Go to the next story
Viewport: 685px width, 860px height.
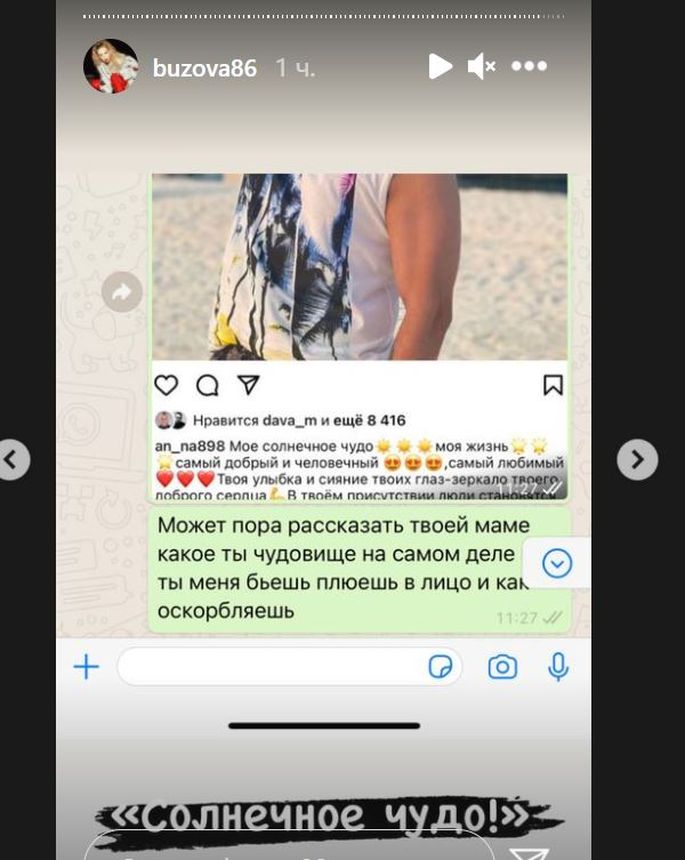[637, 460]
